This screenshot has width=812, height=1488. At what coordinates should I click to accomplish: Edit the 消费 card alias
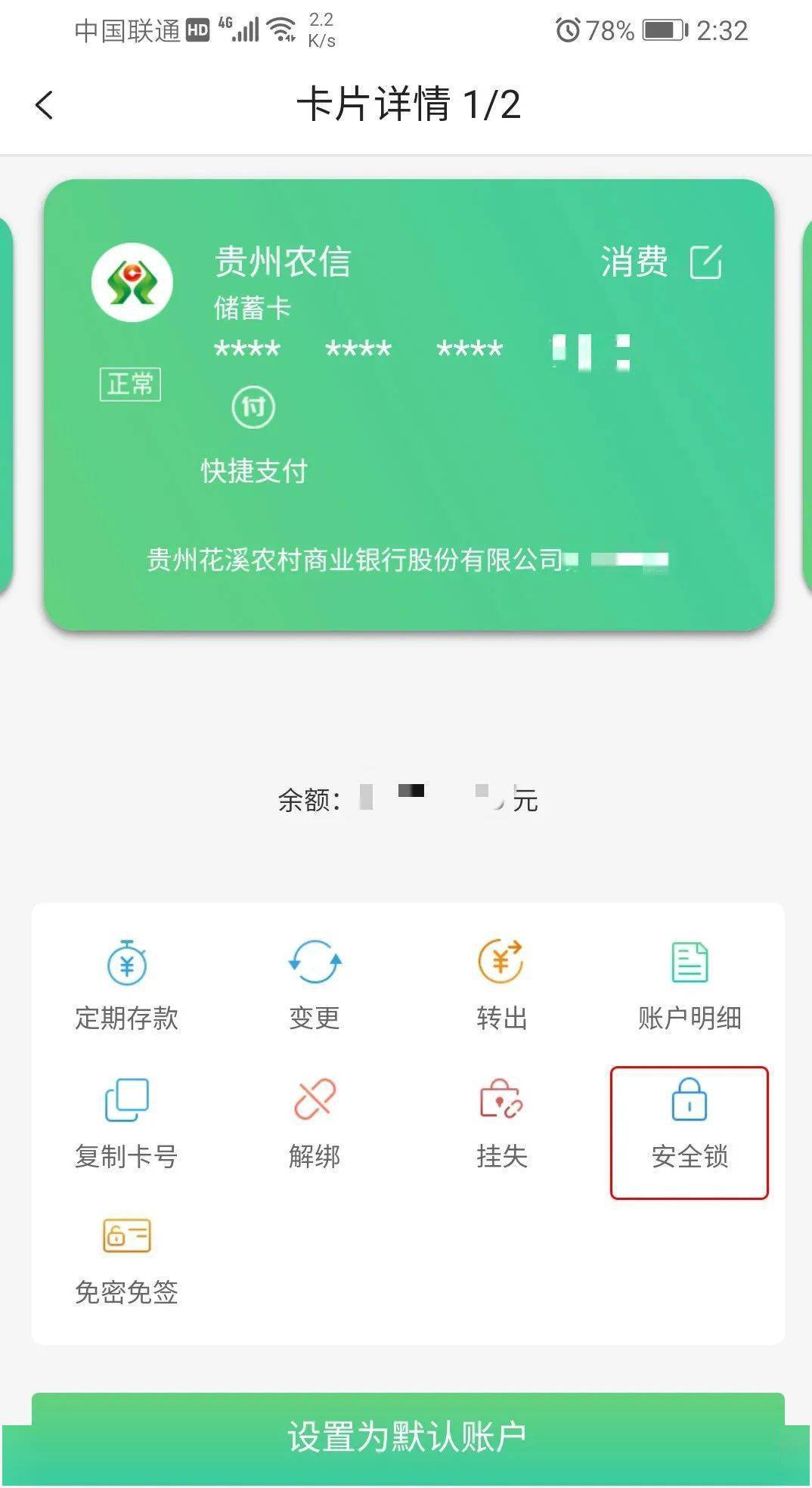point(705,262)
